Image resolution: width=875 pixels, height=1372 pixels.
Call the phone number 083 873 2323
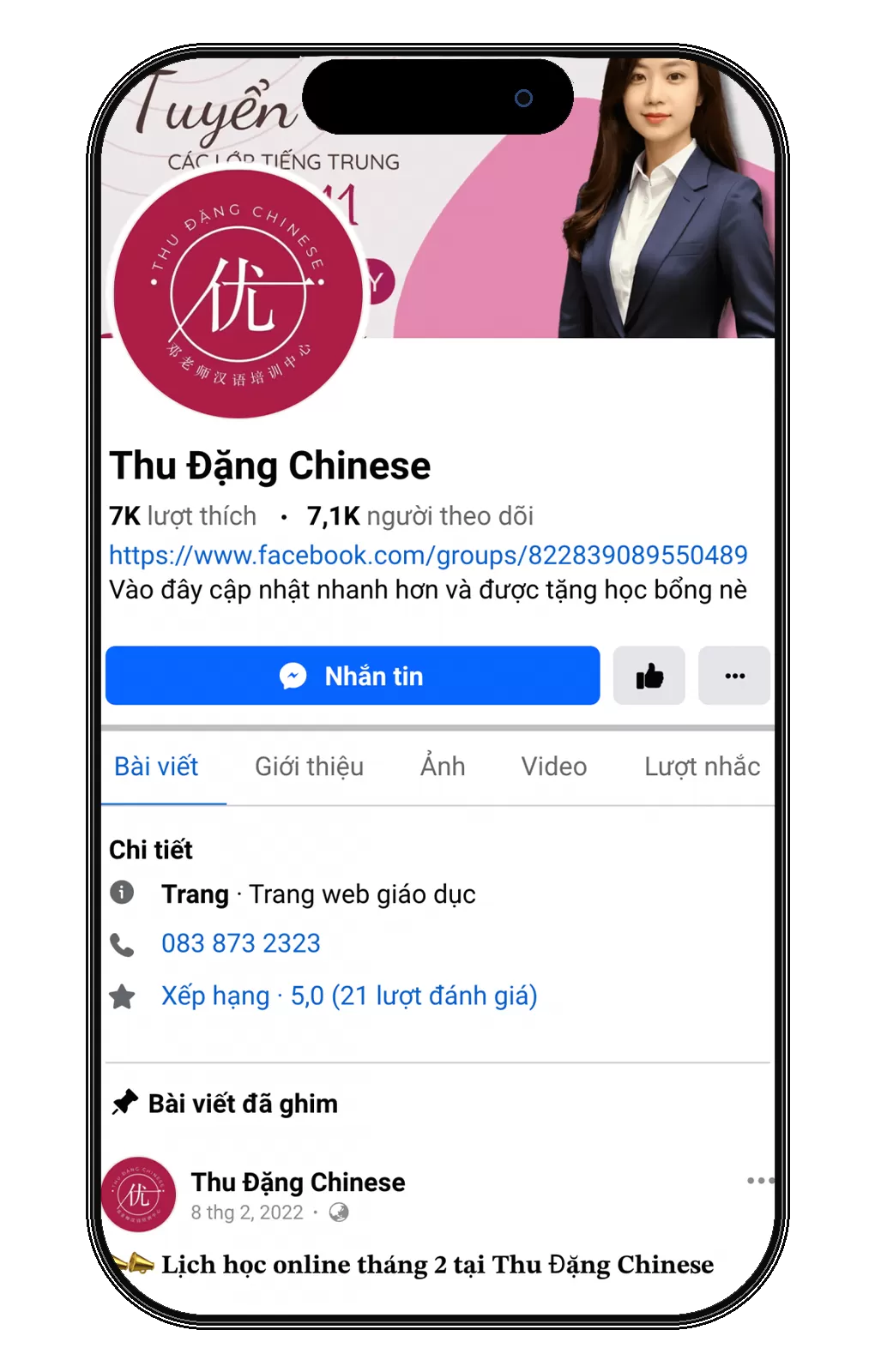(241, 943)
